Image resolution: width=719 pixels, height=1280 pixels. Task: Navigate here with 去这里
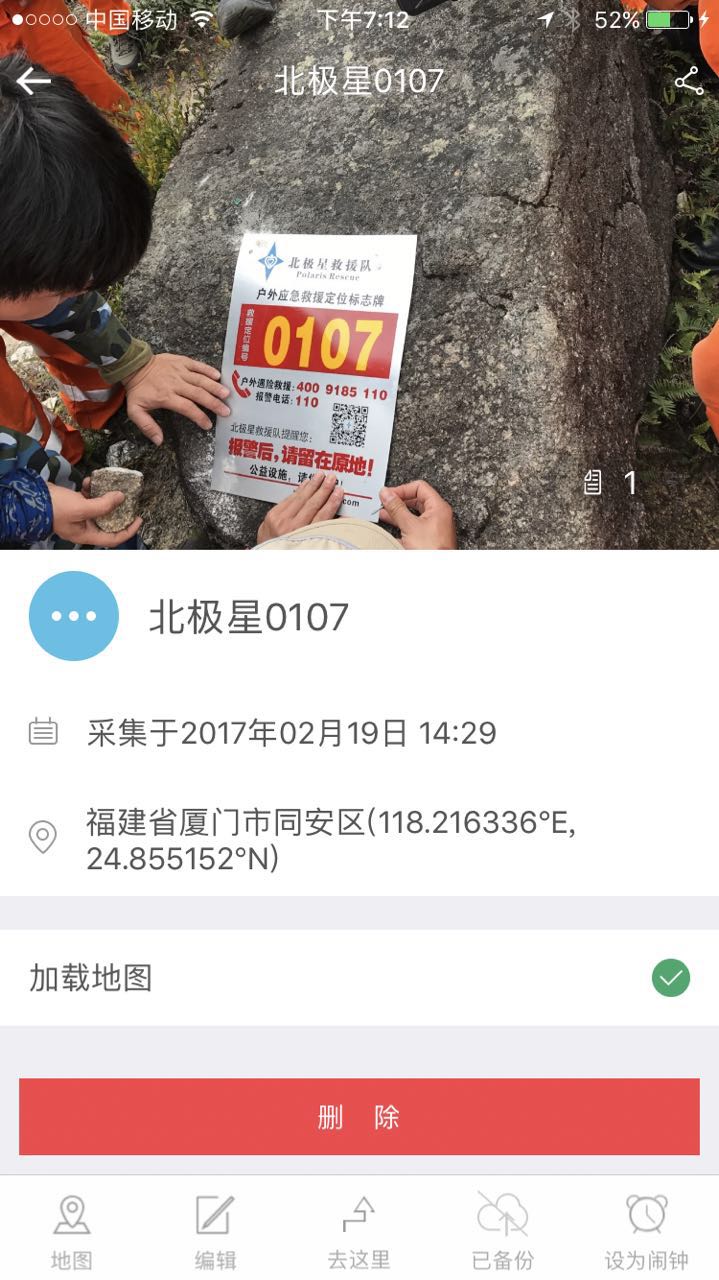point(359,1230)
